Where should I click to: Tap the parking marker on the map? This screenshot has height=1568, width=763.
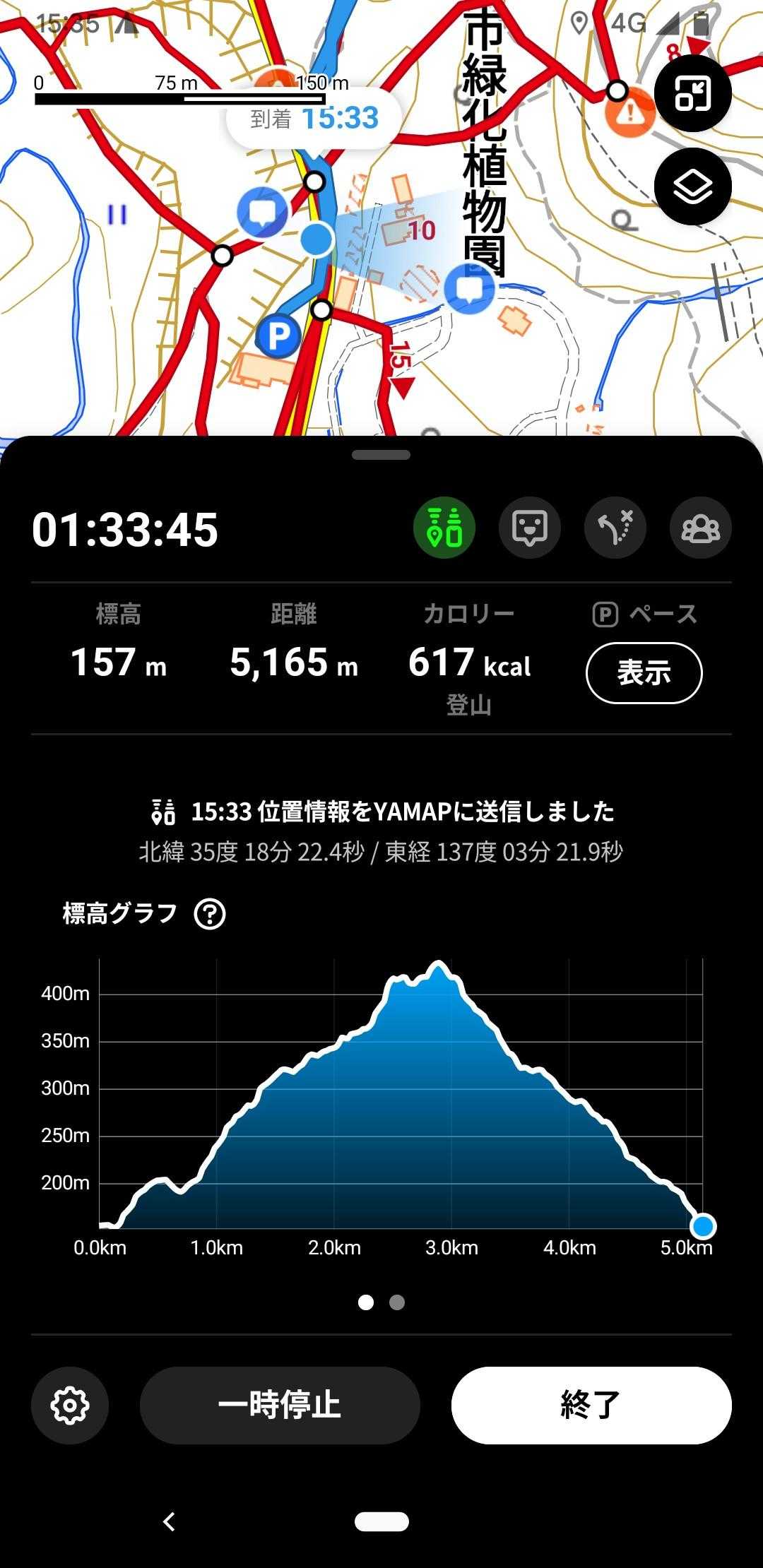278,336
